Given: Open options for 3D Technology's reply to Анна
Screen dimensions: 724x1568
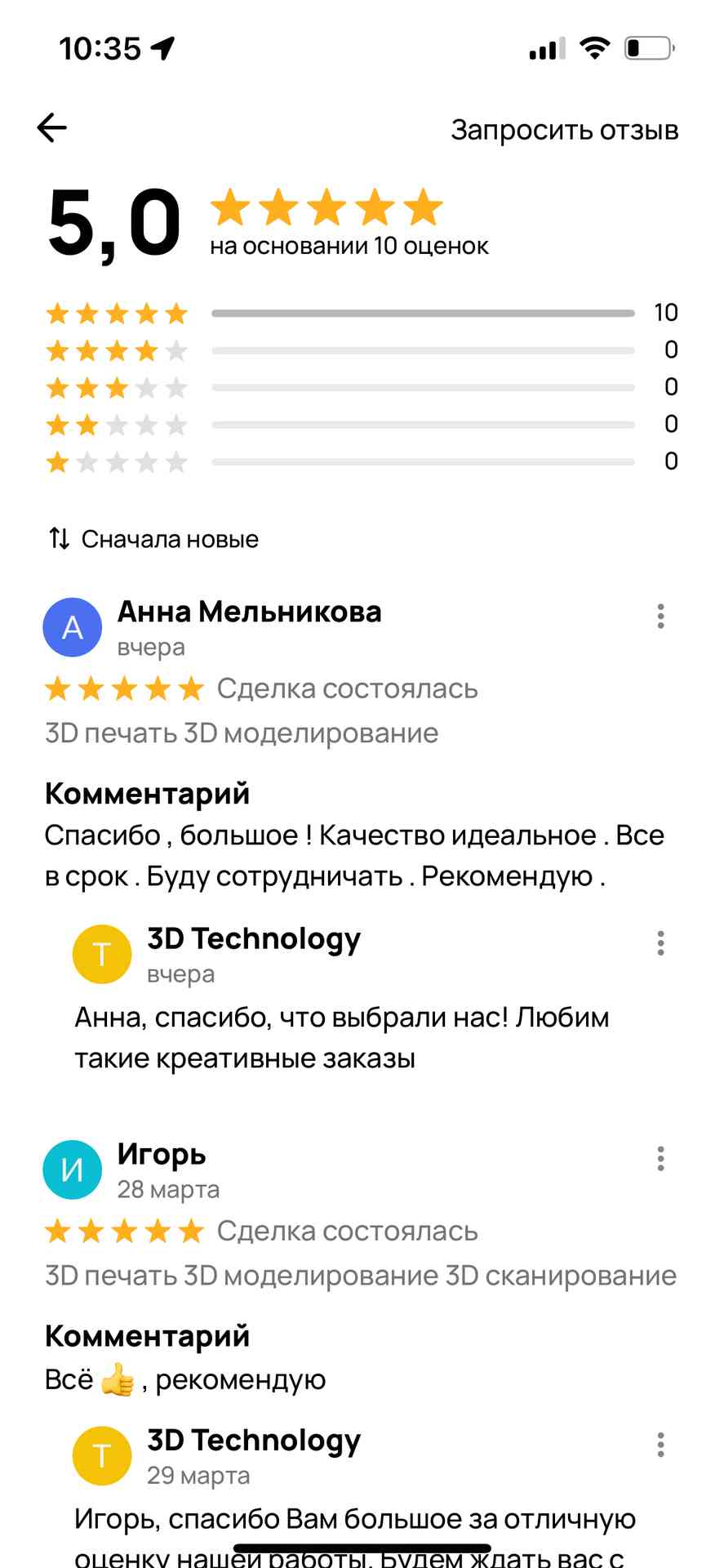Looking at the screenshot, I should point(660,943).
